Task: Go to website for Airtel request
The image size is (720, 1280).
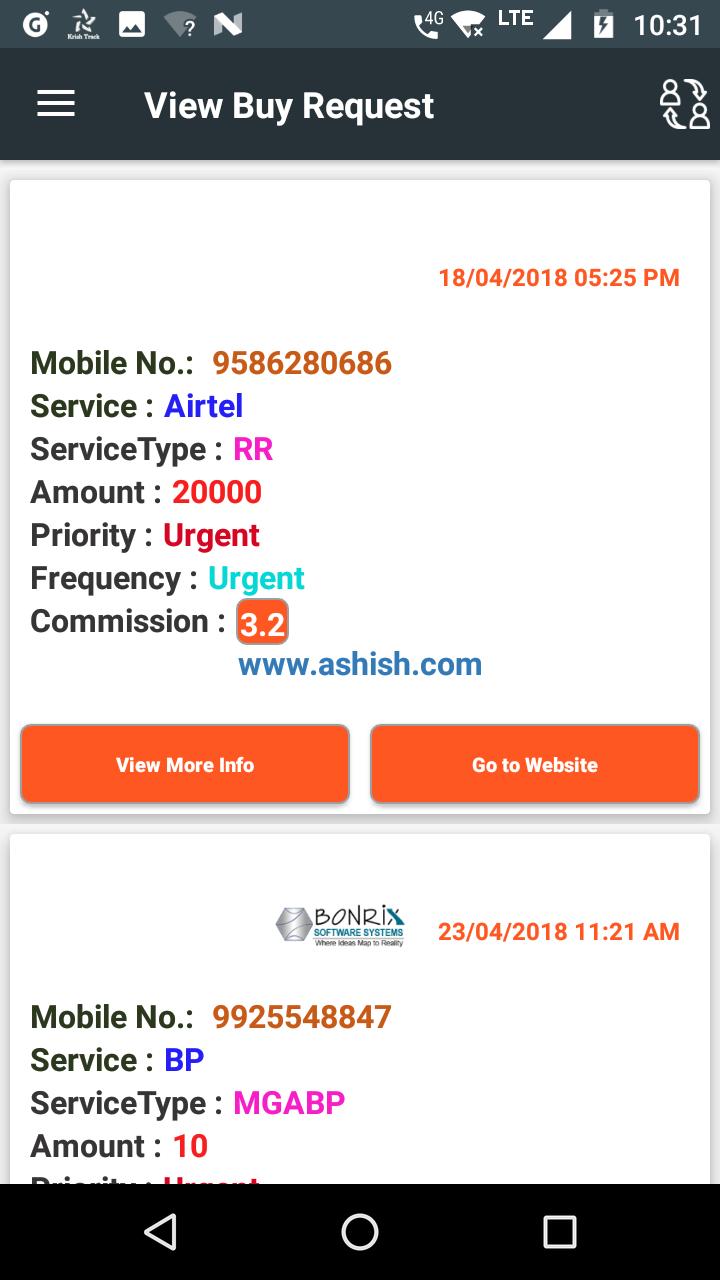Action: coord(534,765)
